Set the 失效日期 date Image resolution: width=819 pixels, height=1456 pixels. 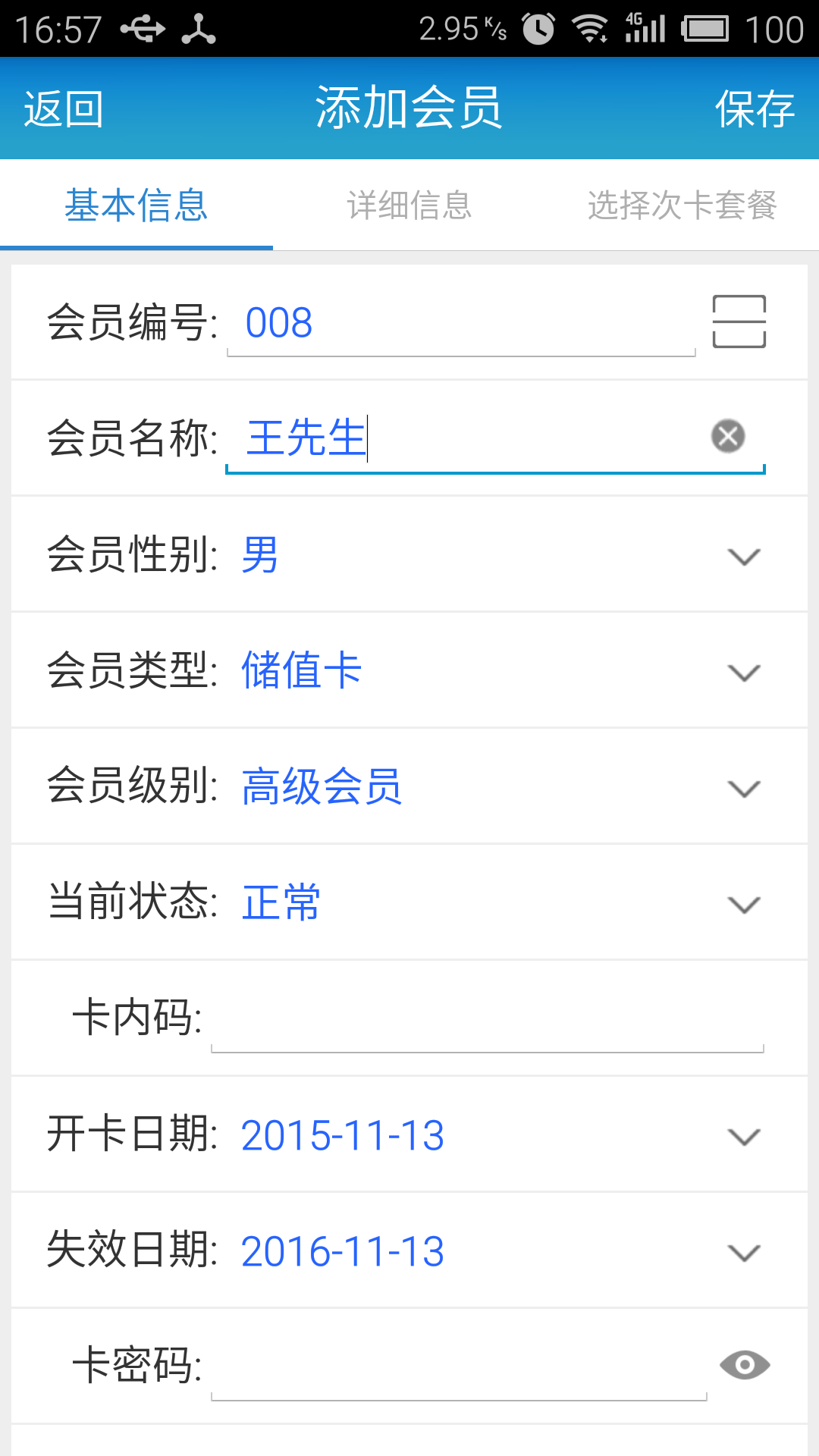pos(409,1250)
